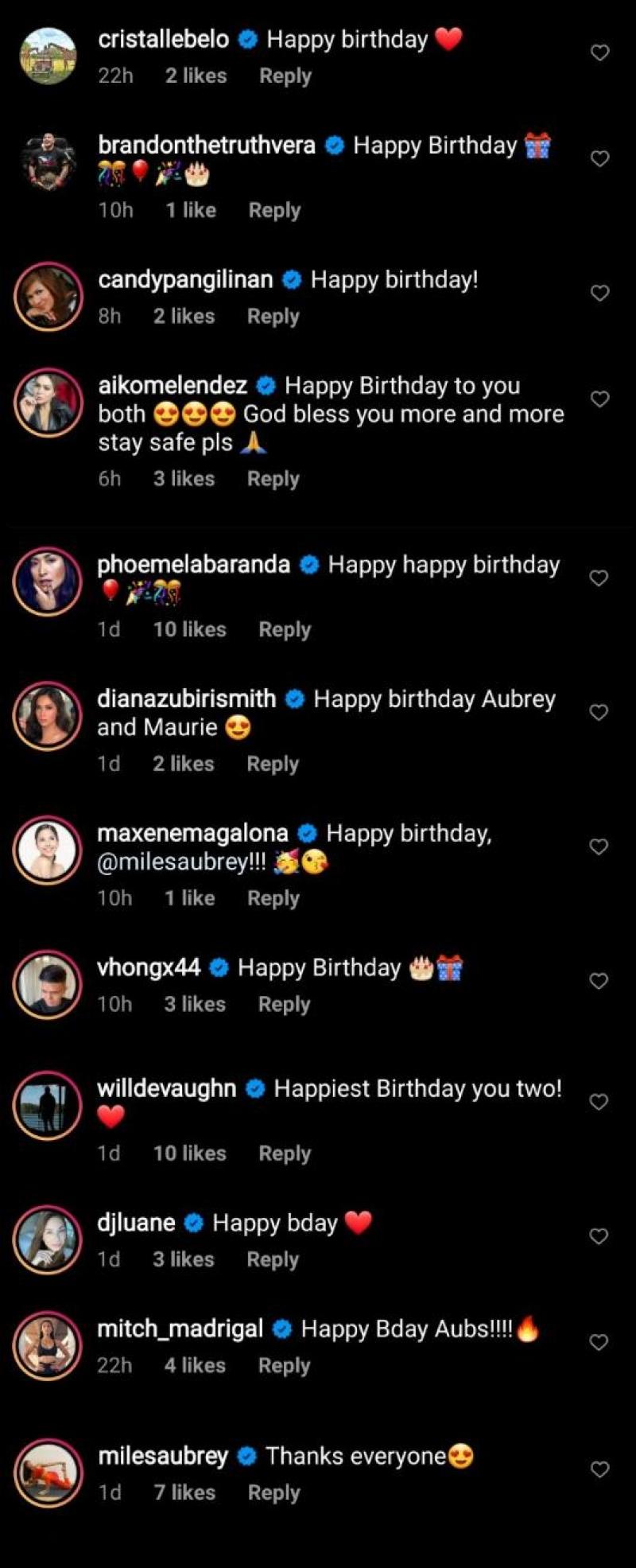The width and height of the screenshot is (636, 1568).
Task: Reply to brandonthetruthvera's comment
Action: pyautogui.click(x=274, y=211)
